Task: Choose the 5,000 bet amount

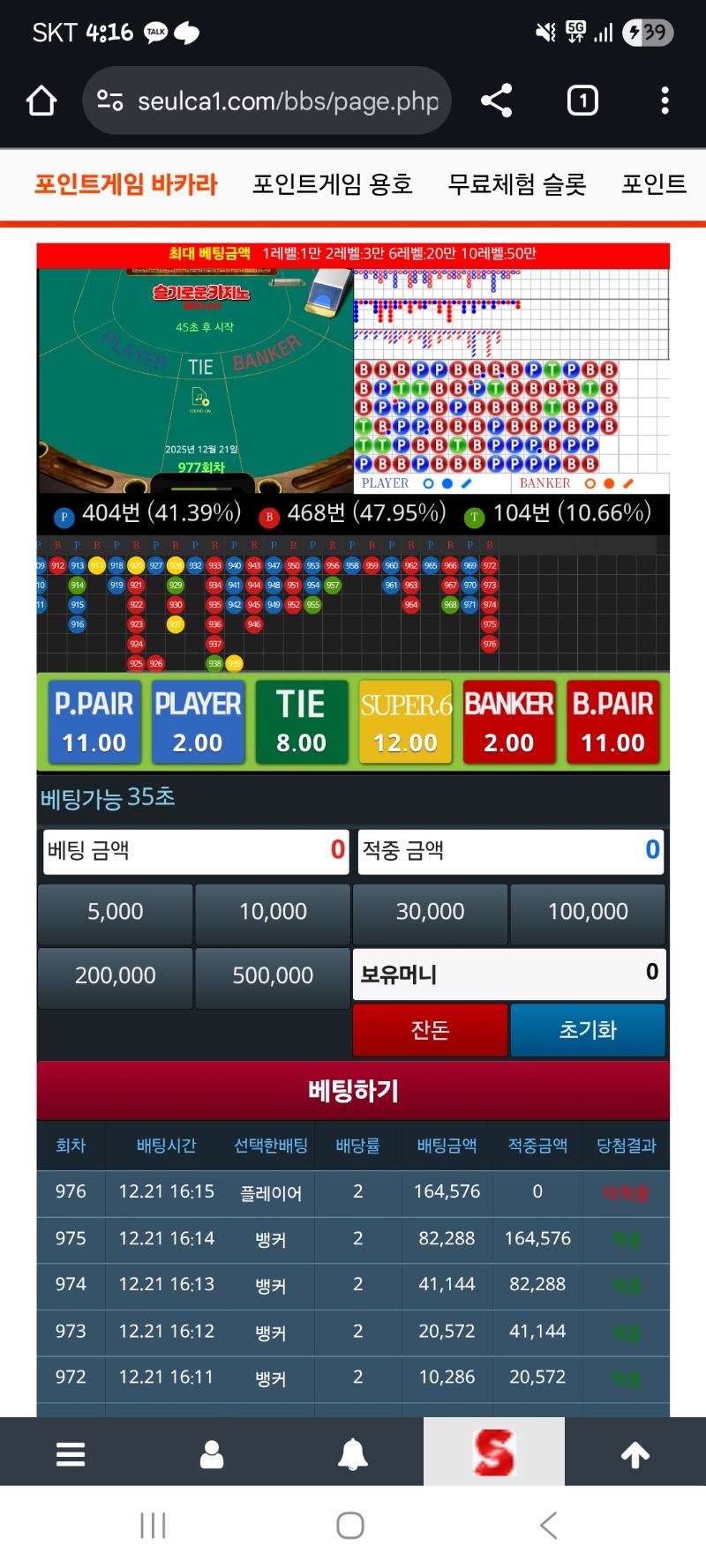Action: [x=115, y=912]
